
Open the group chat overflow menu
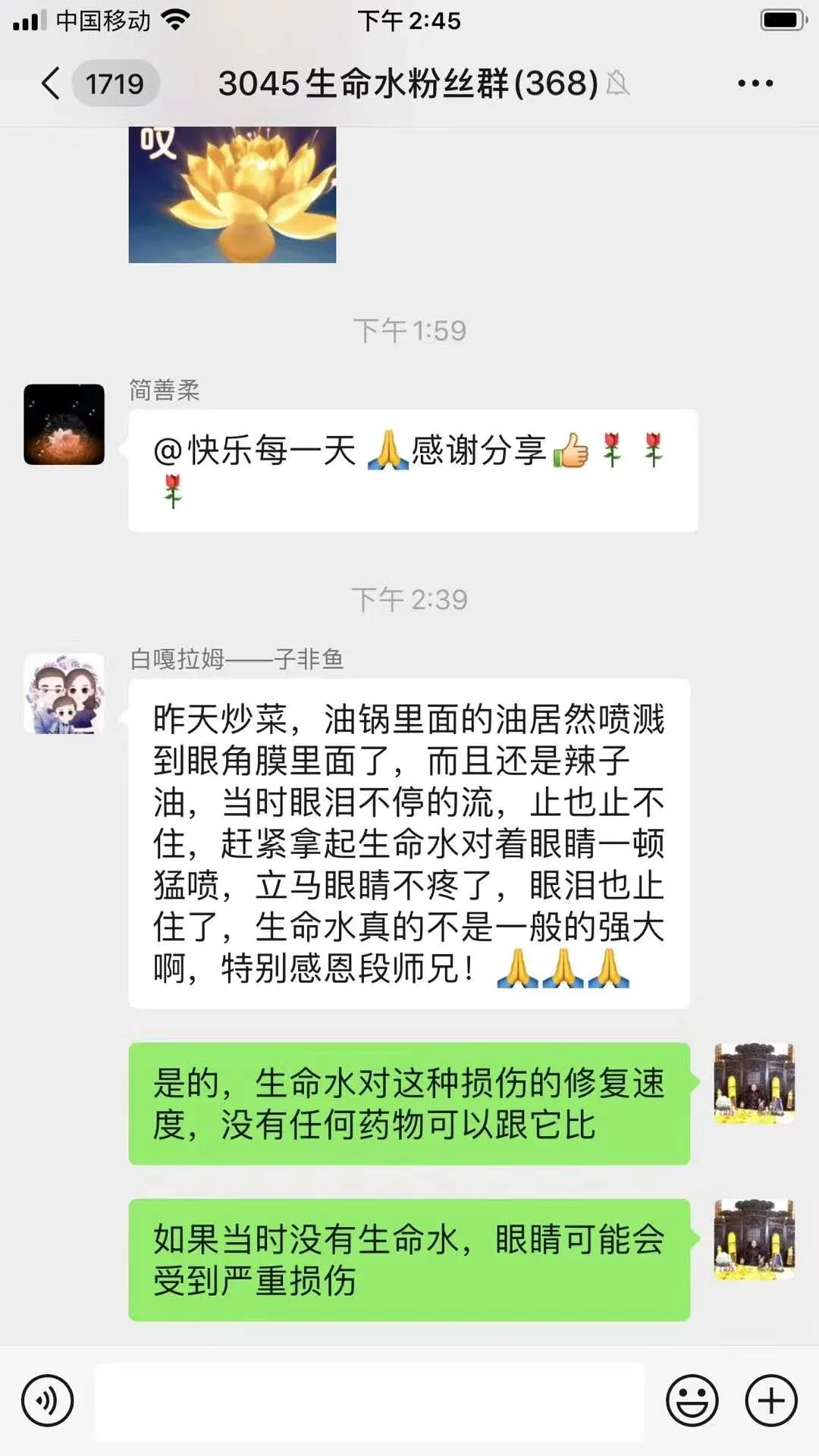click(x=755, y=83)
